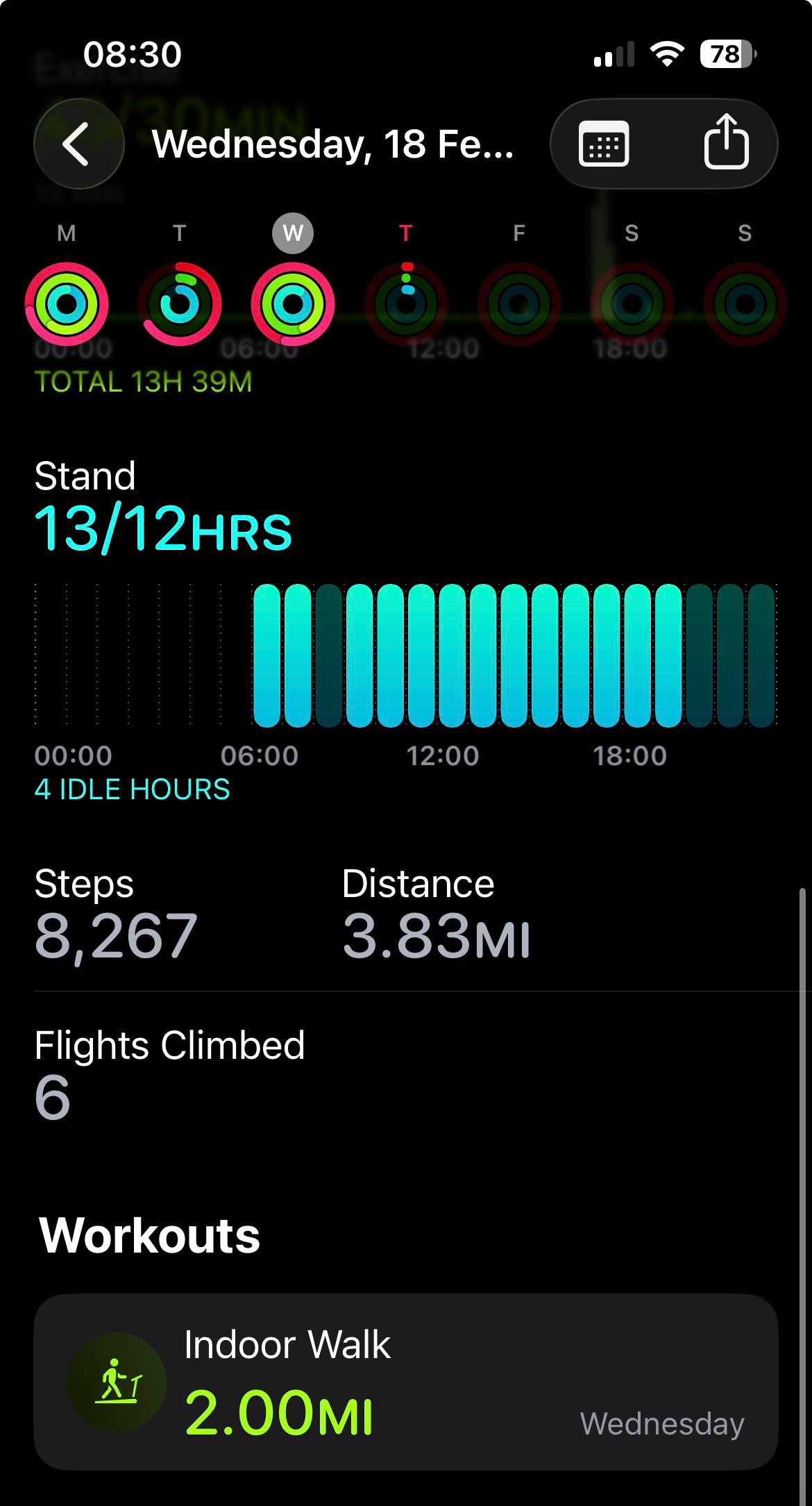Switch to Tuesday's activity rings
The height and width of the screenshot is (1506, 812).
(x=180, y=303)
